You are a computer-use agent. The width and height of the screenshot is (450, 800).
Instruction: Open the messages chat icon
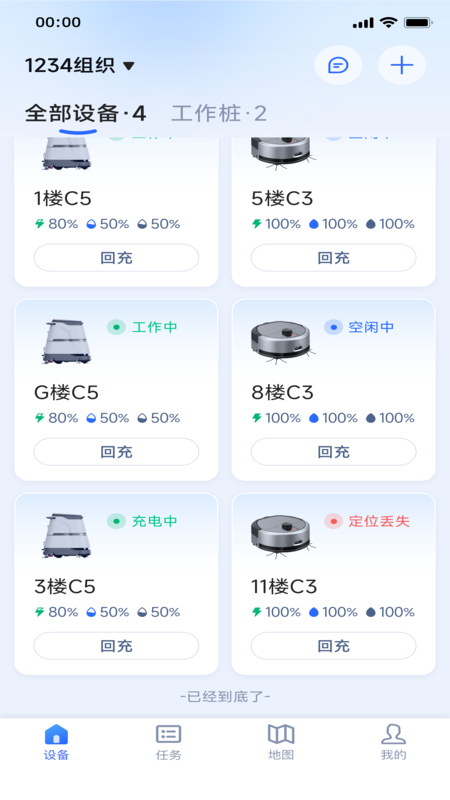(x=338, y=65)
